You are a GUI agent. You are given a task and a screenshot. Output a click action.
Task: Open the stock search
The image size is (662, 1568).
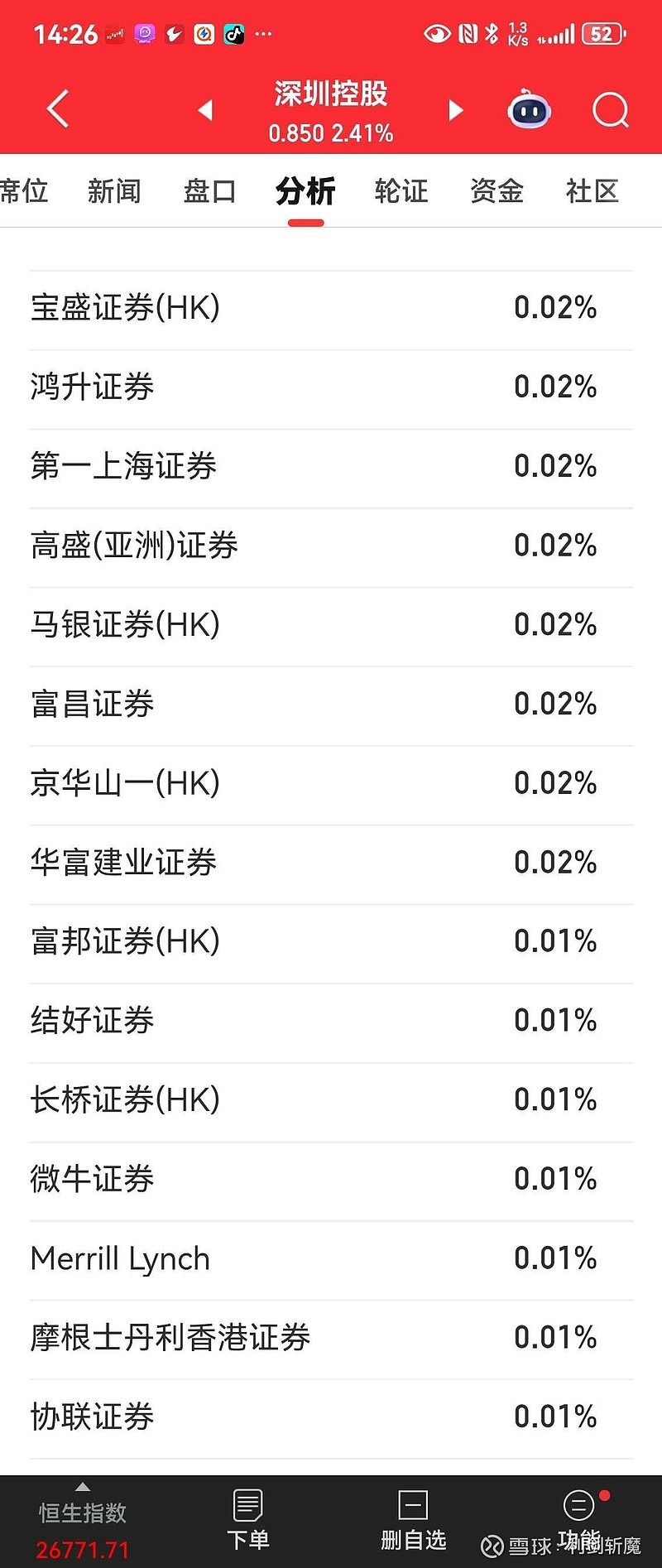point(610,110)
